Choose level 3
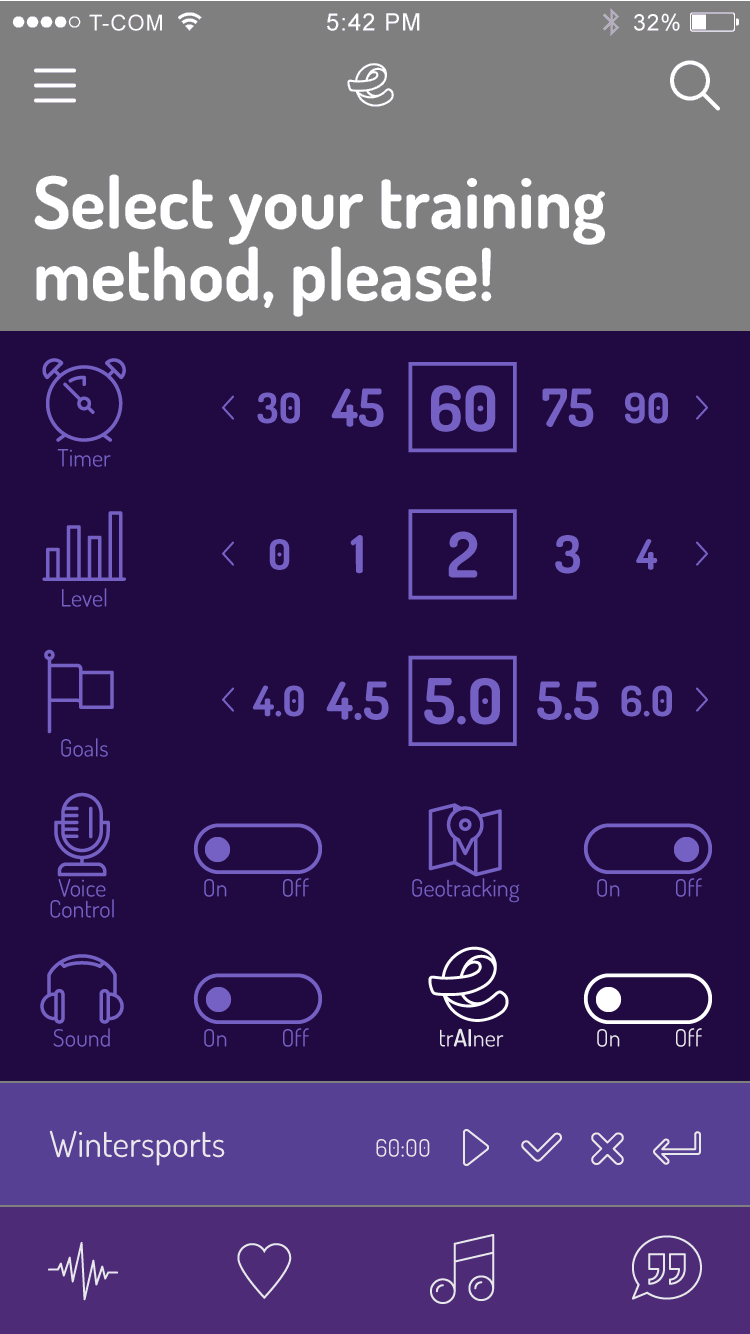Image resolution: width=750 pixels, height=1334 pixels. pyautogui.click(x=567, y=555)
